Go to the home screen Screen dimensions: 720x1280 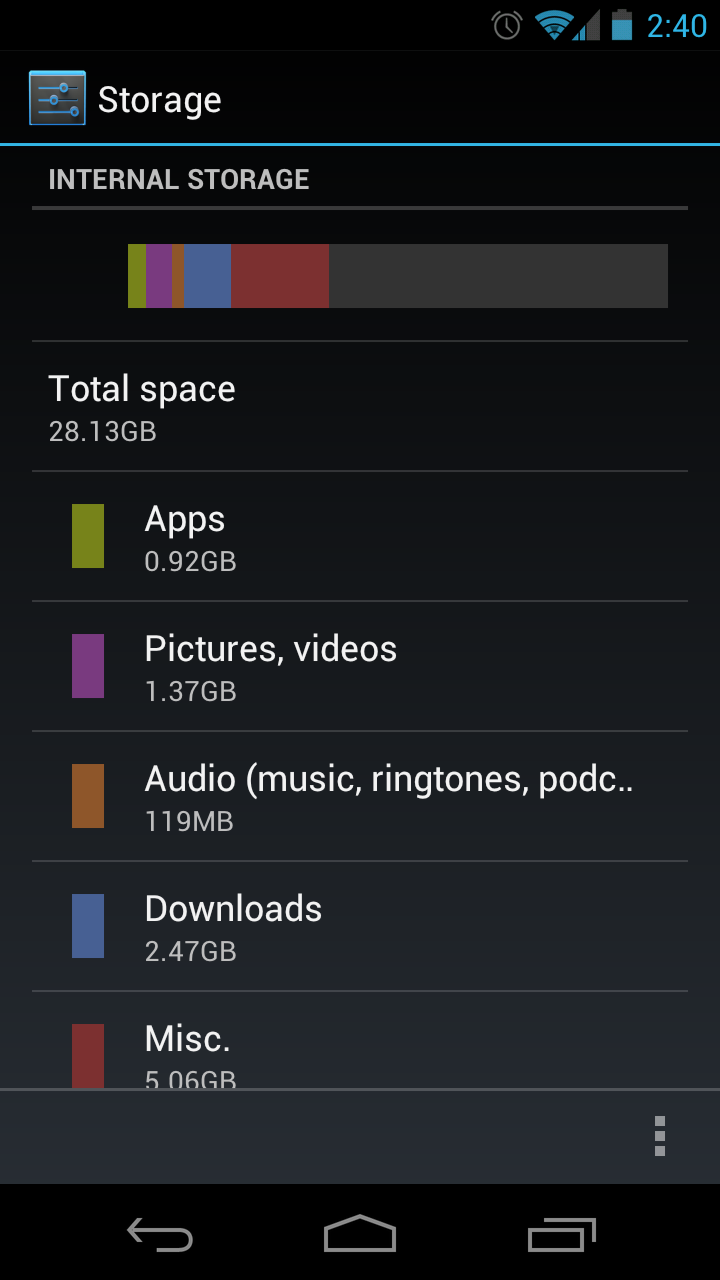point(360,1234)
